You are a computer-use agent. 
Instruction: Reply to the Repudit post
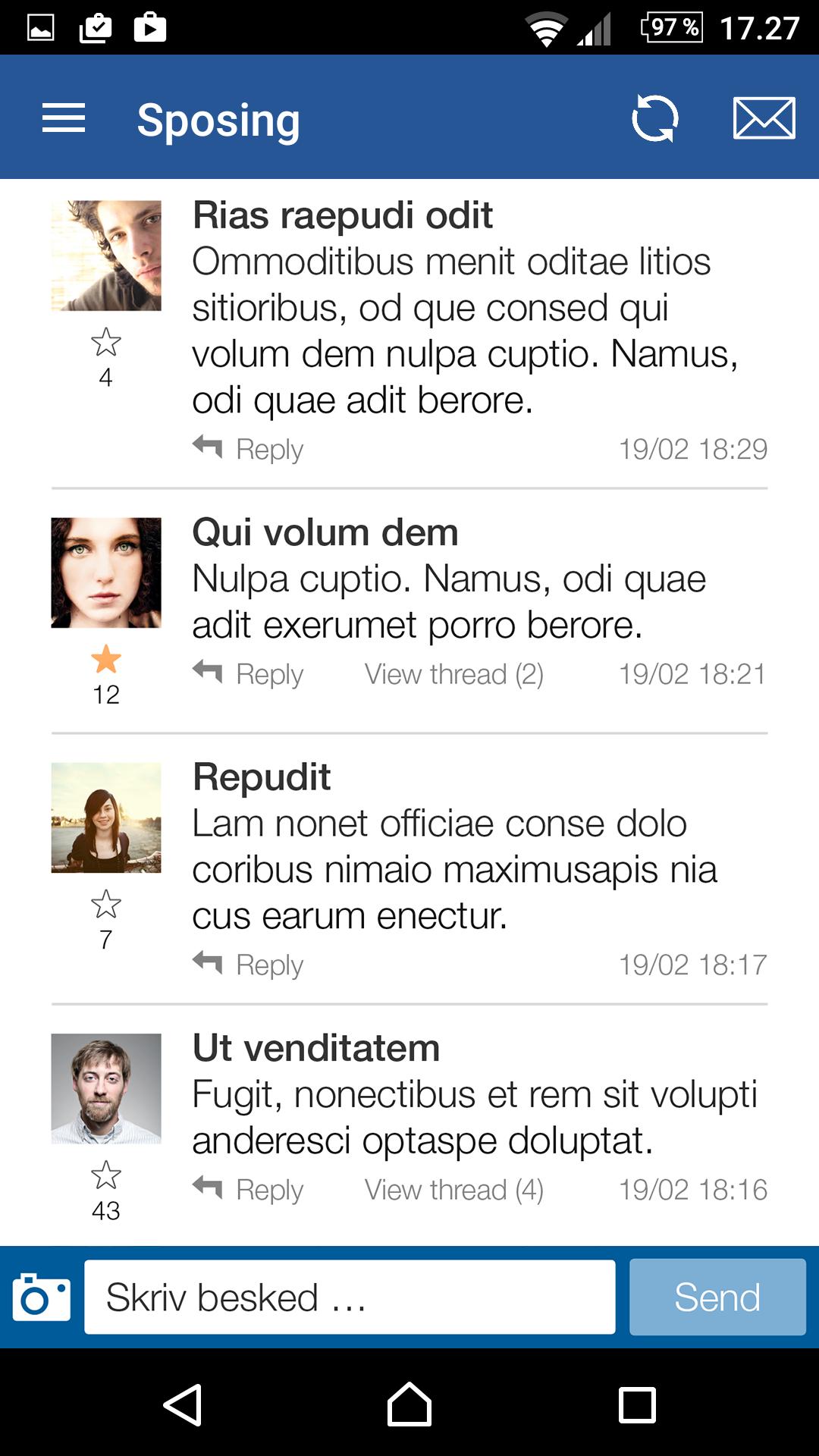point(249,964)
